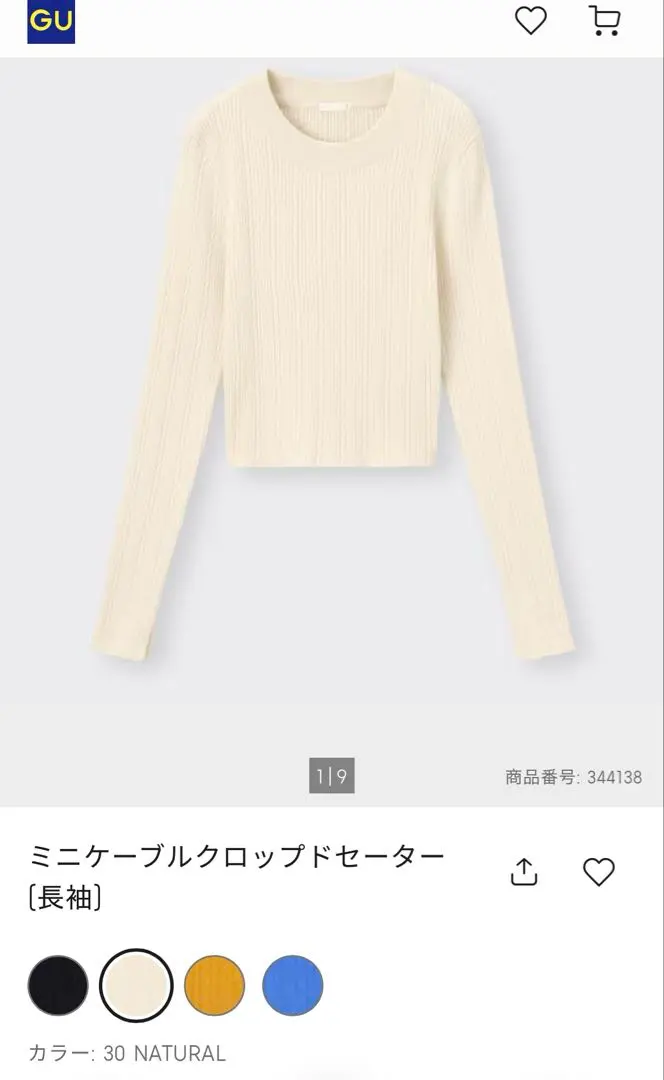Select the natural cream color swatch
This screenshot has width=664, height=1080.
(136, 985)
